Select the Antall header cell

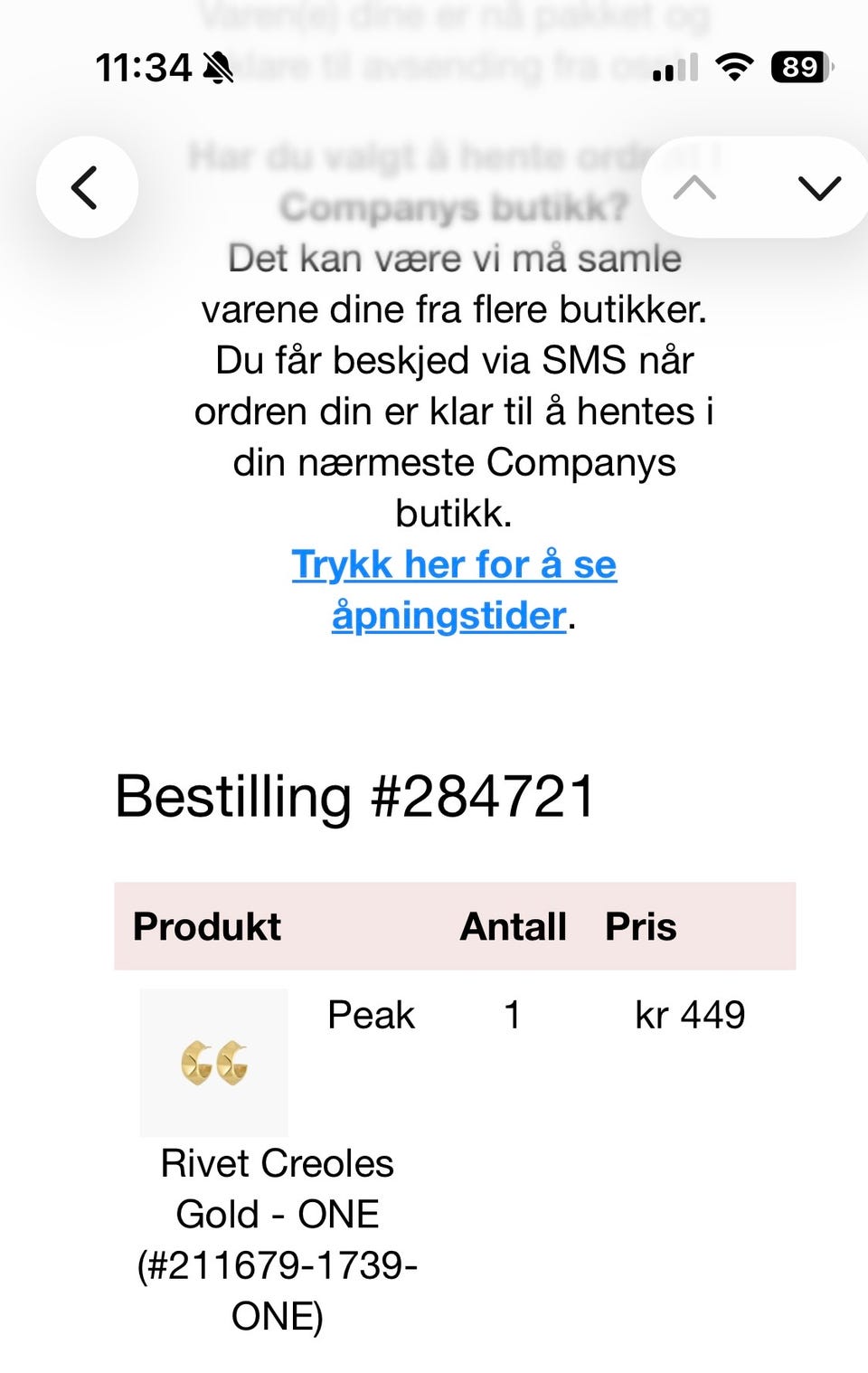point(513,925)
